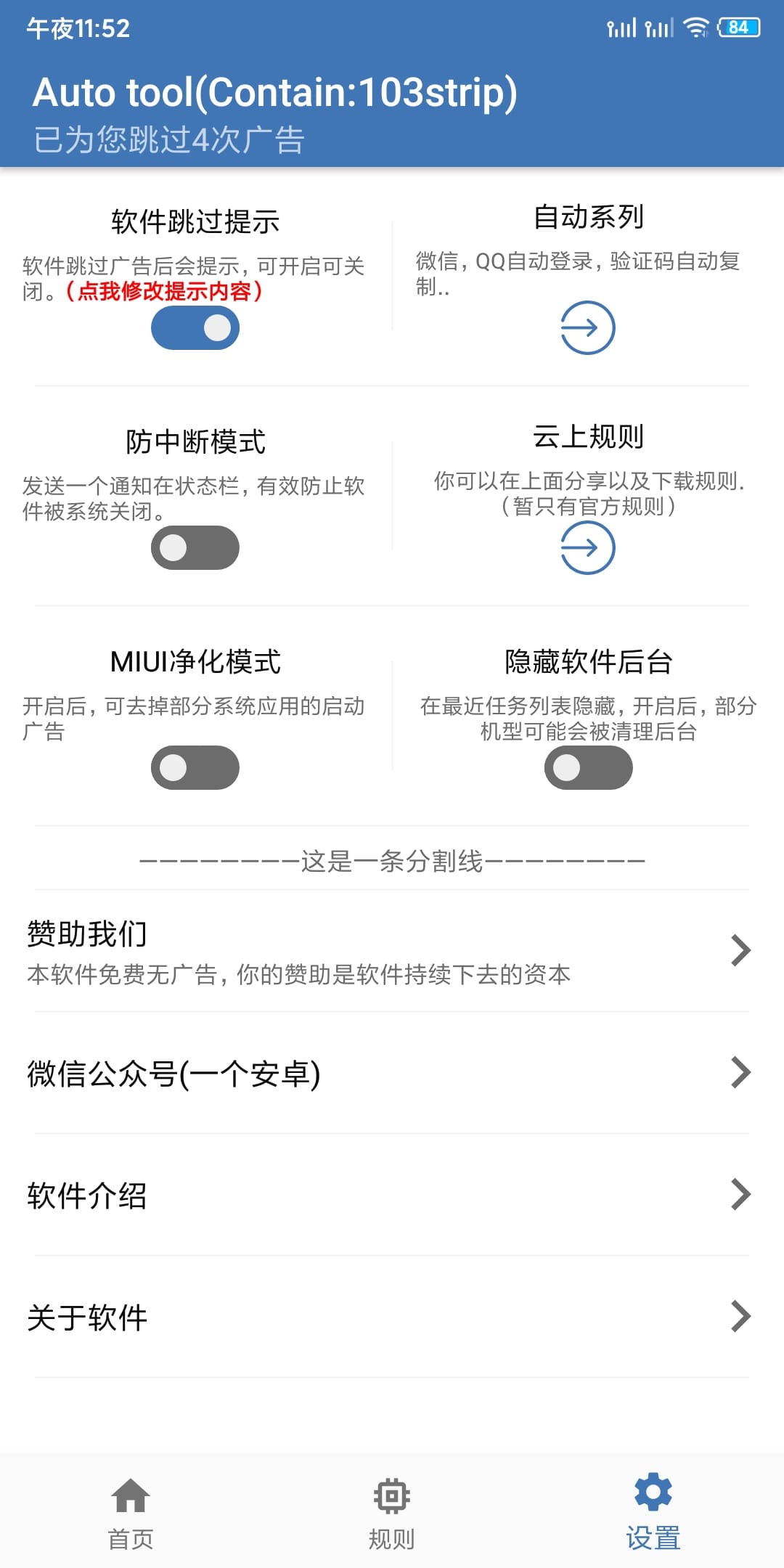Viewport: 784px width, 1568px height.
Task: Open the 软件介绍 row
Action: click(x=392, y=1195)
